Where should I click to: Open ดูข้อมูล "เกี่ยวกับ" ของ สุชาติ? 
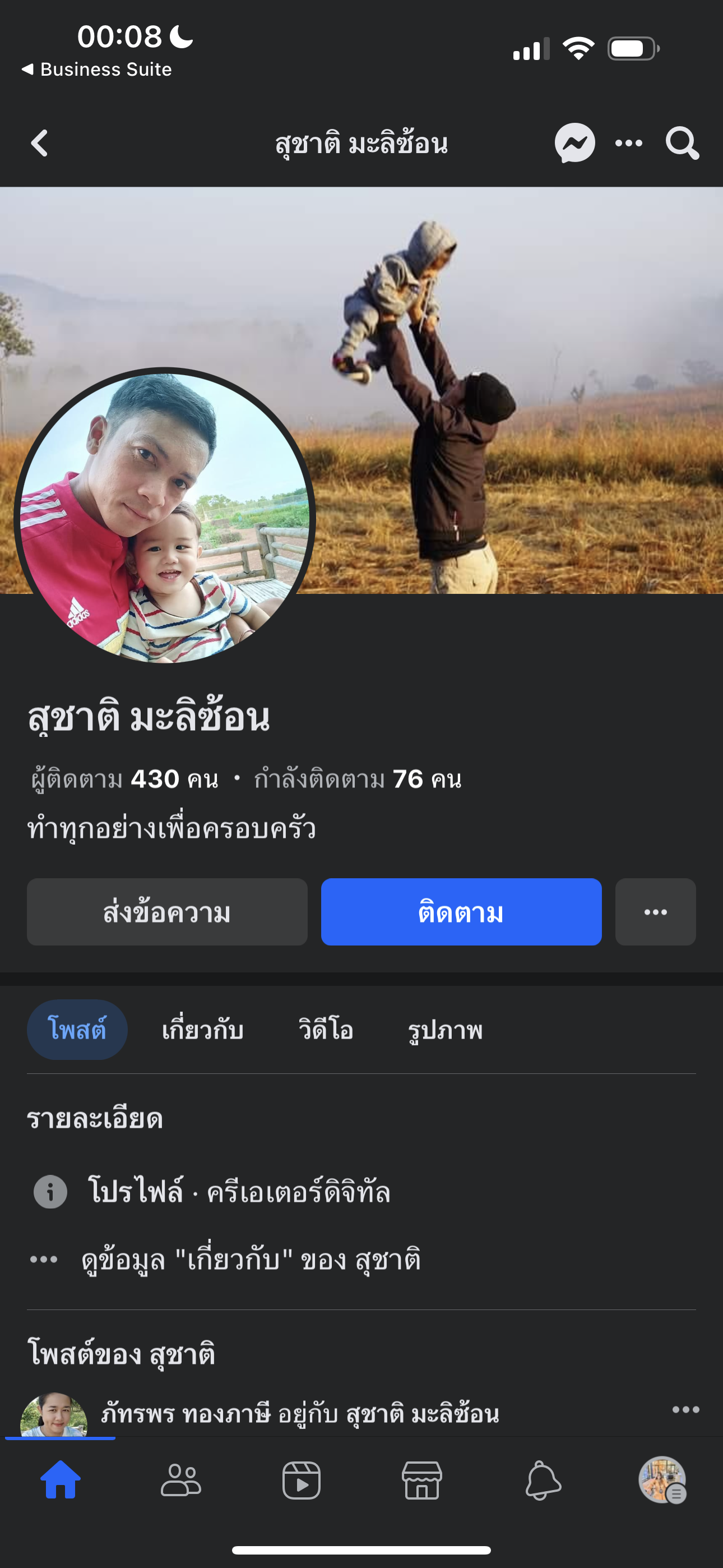[251, 1260]
